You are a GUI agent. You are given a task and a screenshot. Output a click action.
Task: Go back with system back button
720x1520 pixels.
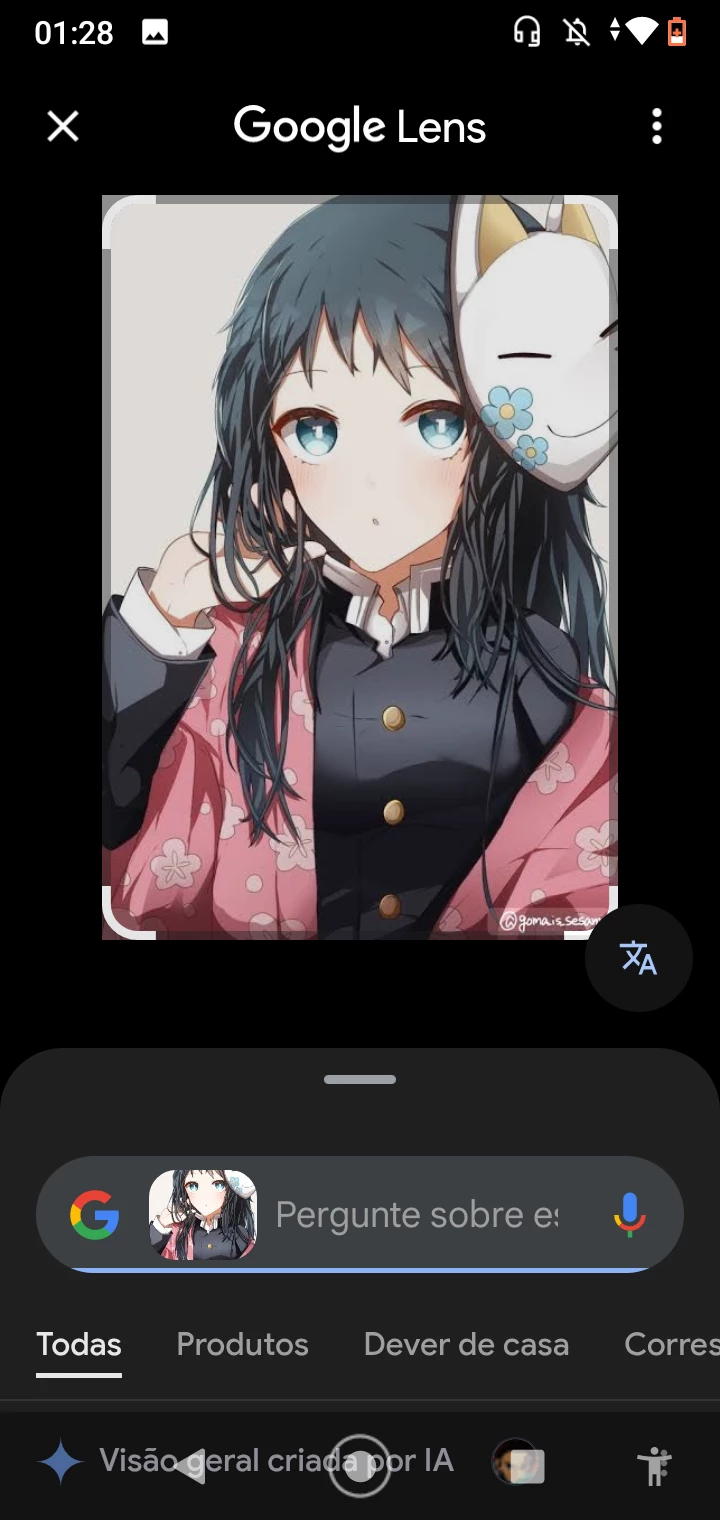[190, 1466]
